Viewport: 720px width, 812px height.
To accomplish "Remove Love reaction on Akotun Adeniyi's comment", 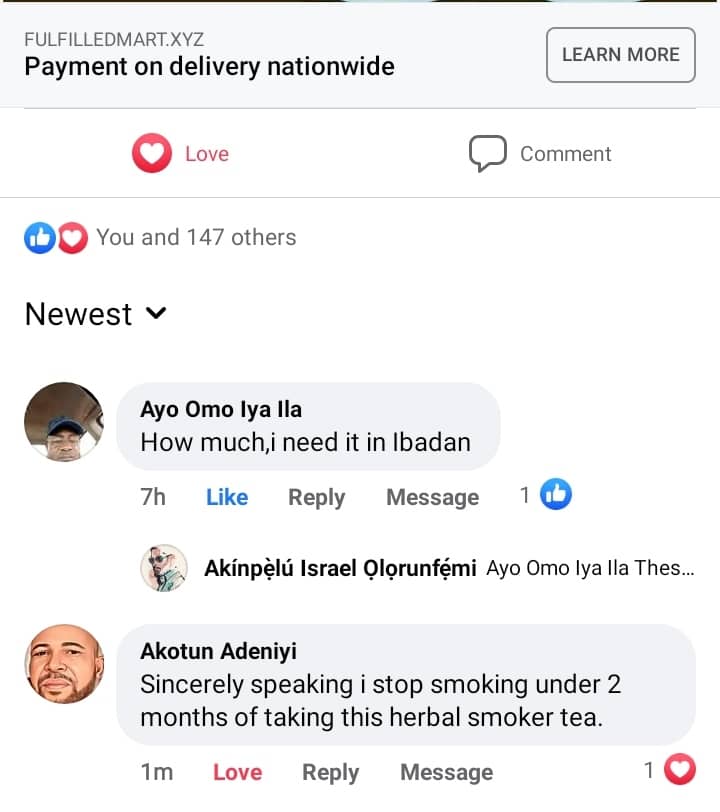I will pos(237,772).
